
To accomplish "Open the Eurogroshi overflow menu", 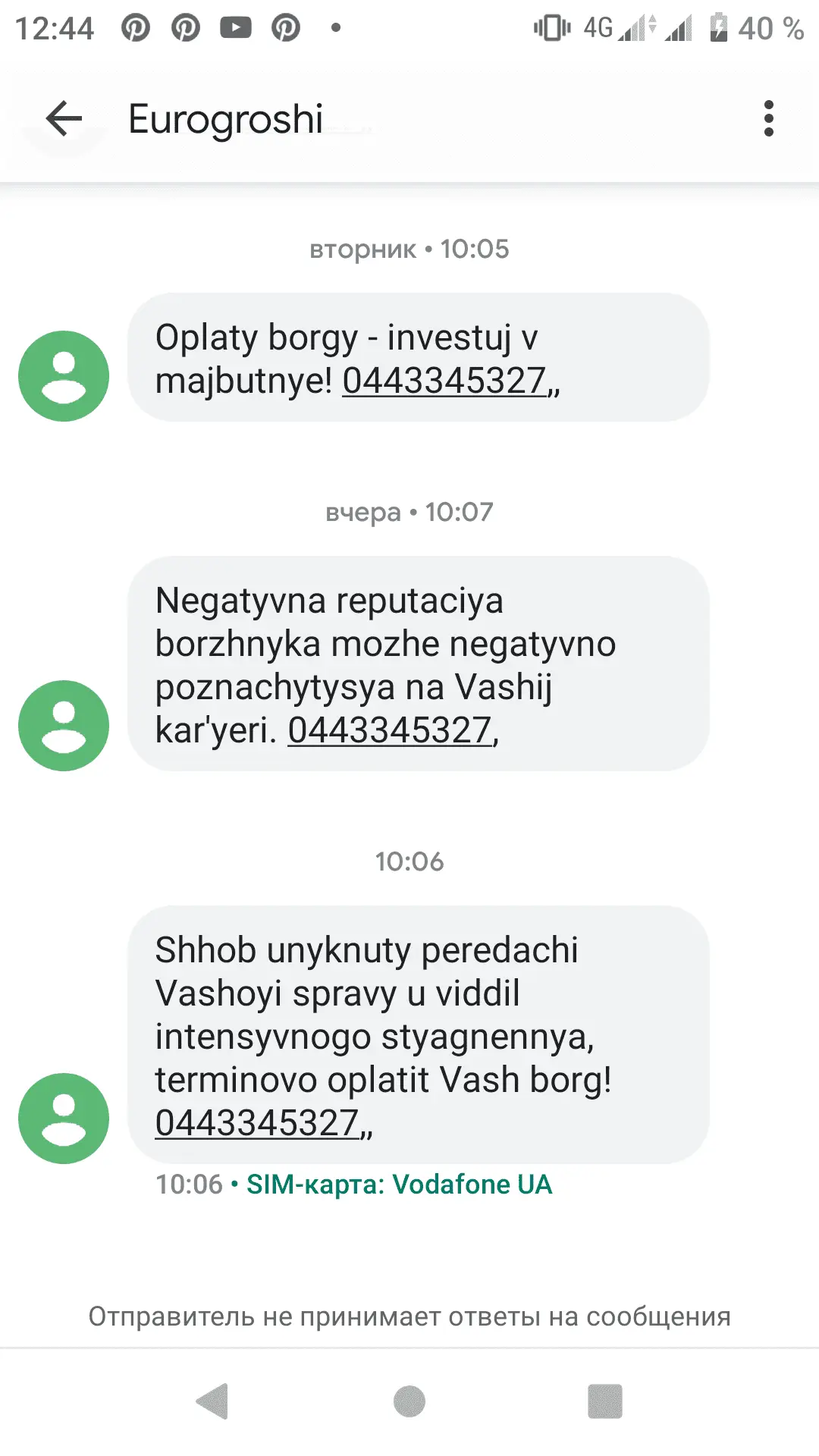I will point(768,119).
